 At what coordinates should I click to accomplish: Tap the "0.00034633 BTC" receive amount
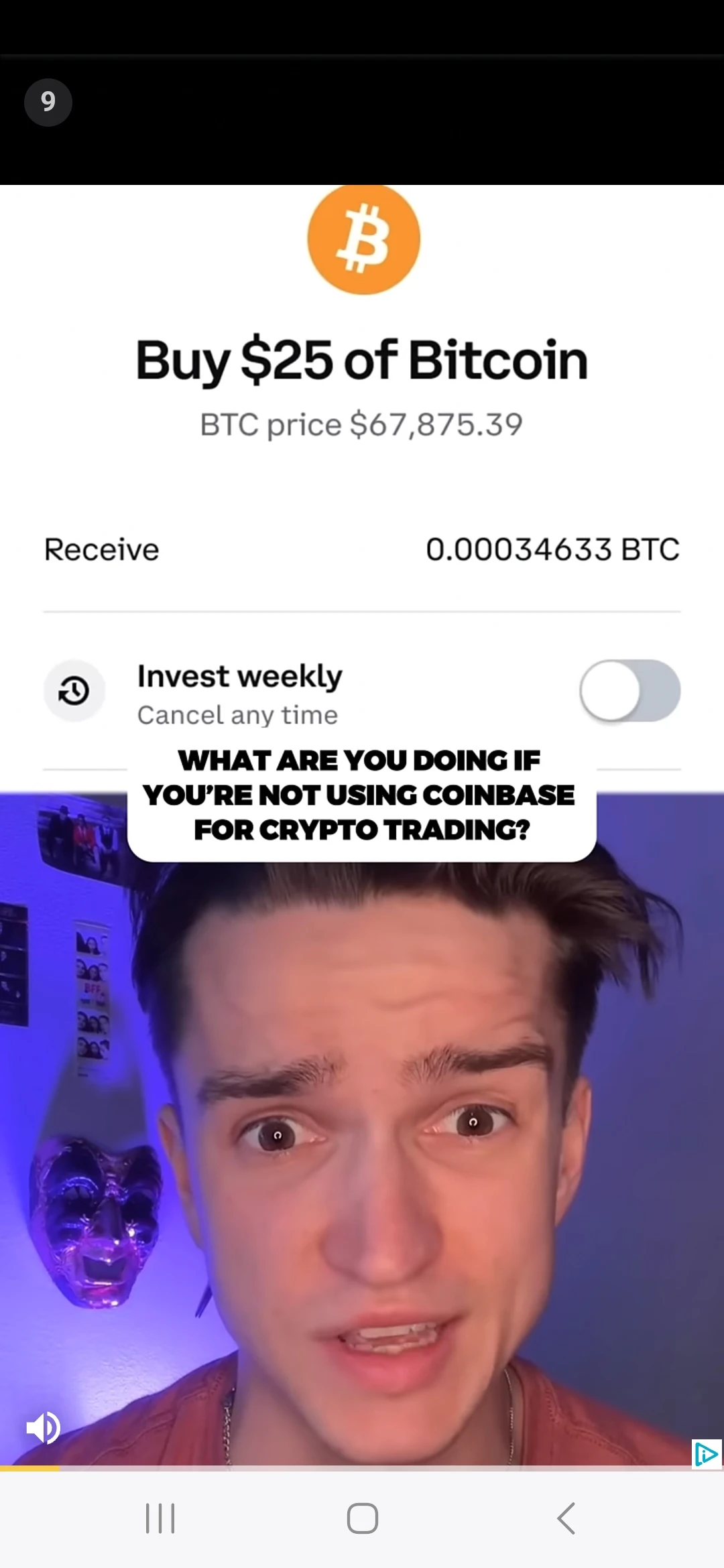pos(554,549)
